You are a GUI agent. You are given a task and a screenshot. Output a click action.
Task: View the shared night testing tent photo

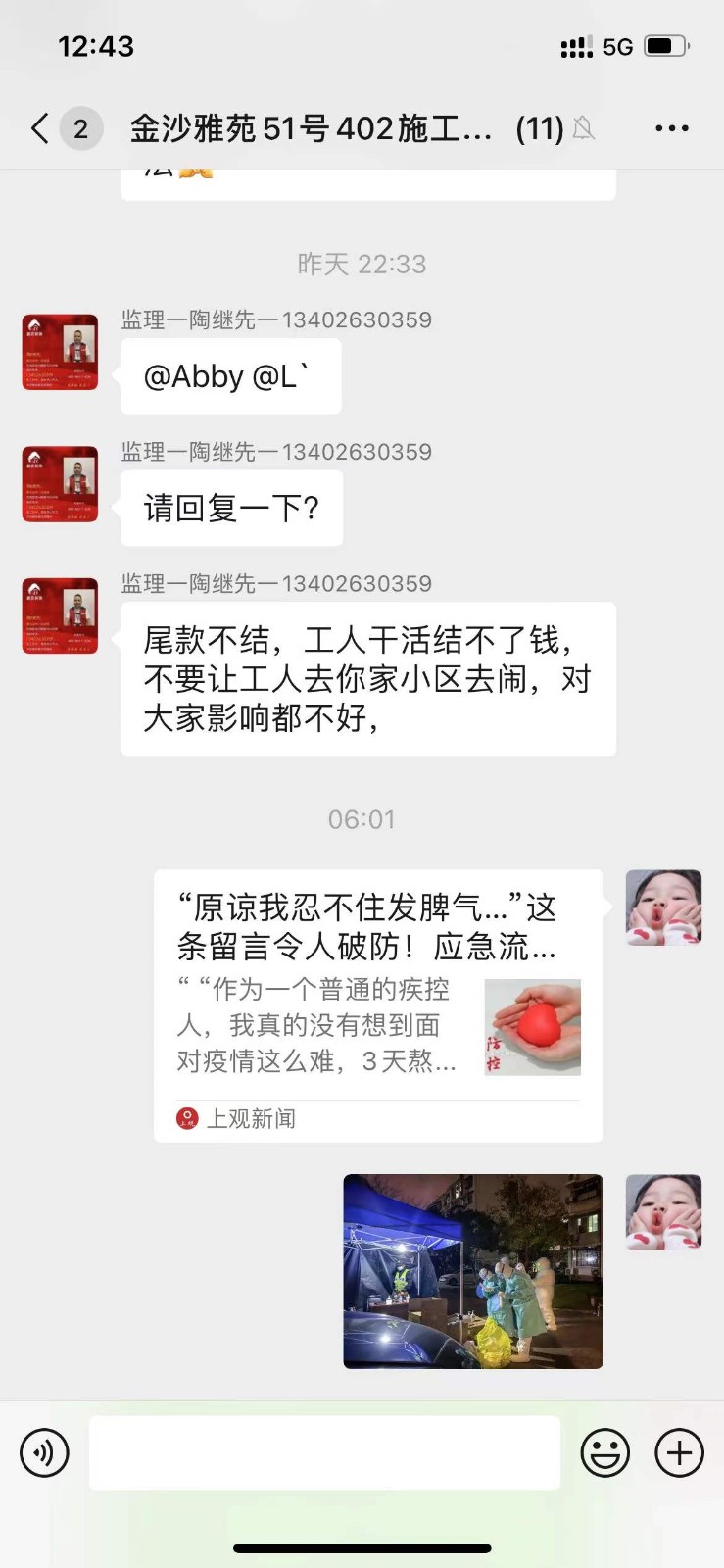[473, 1271]
